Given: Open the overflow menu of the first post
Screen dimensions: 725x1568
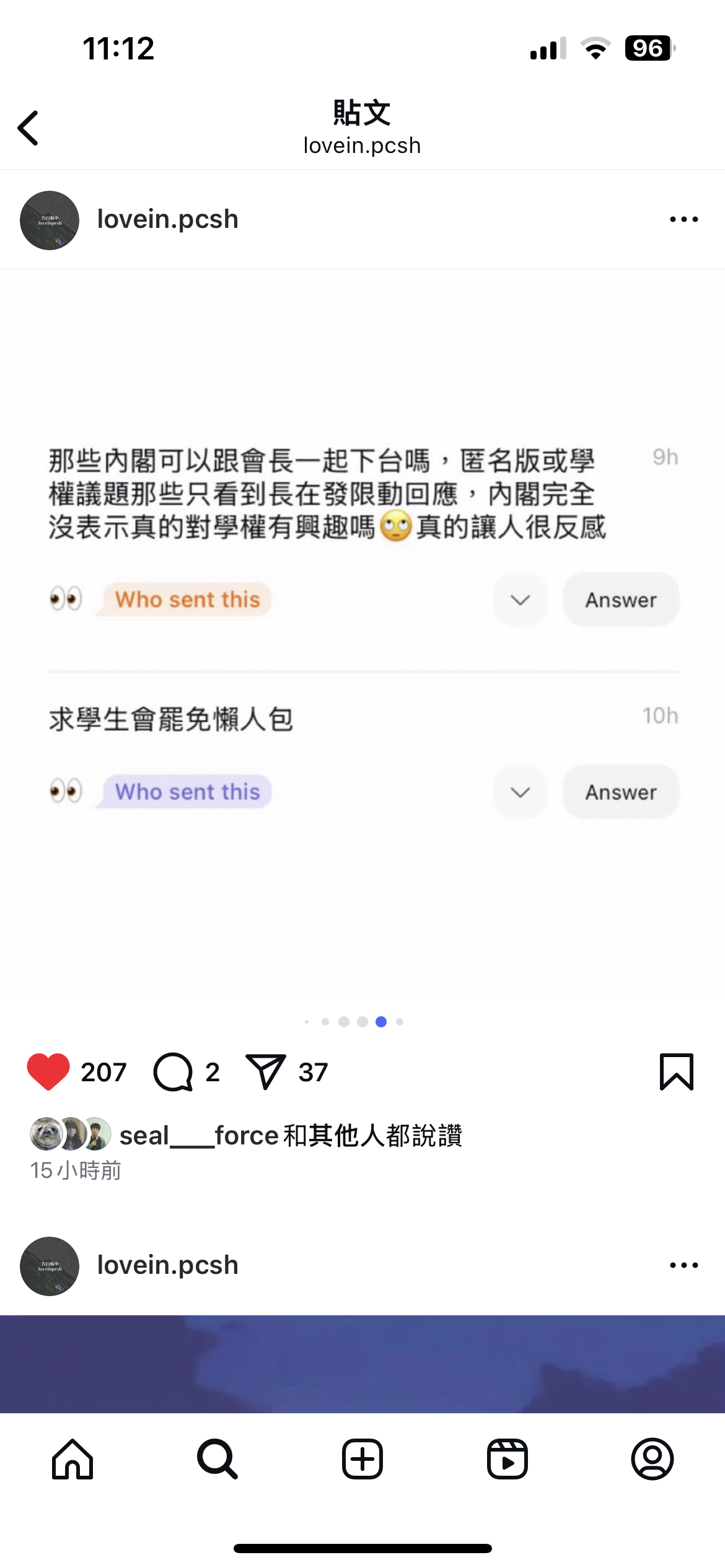Looking at the screenshot, I should coord(683,219).
